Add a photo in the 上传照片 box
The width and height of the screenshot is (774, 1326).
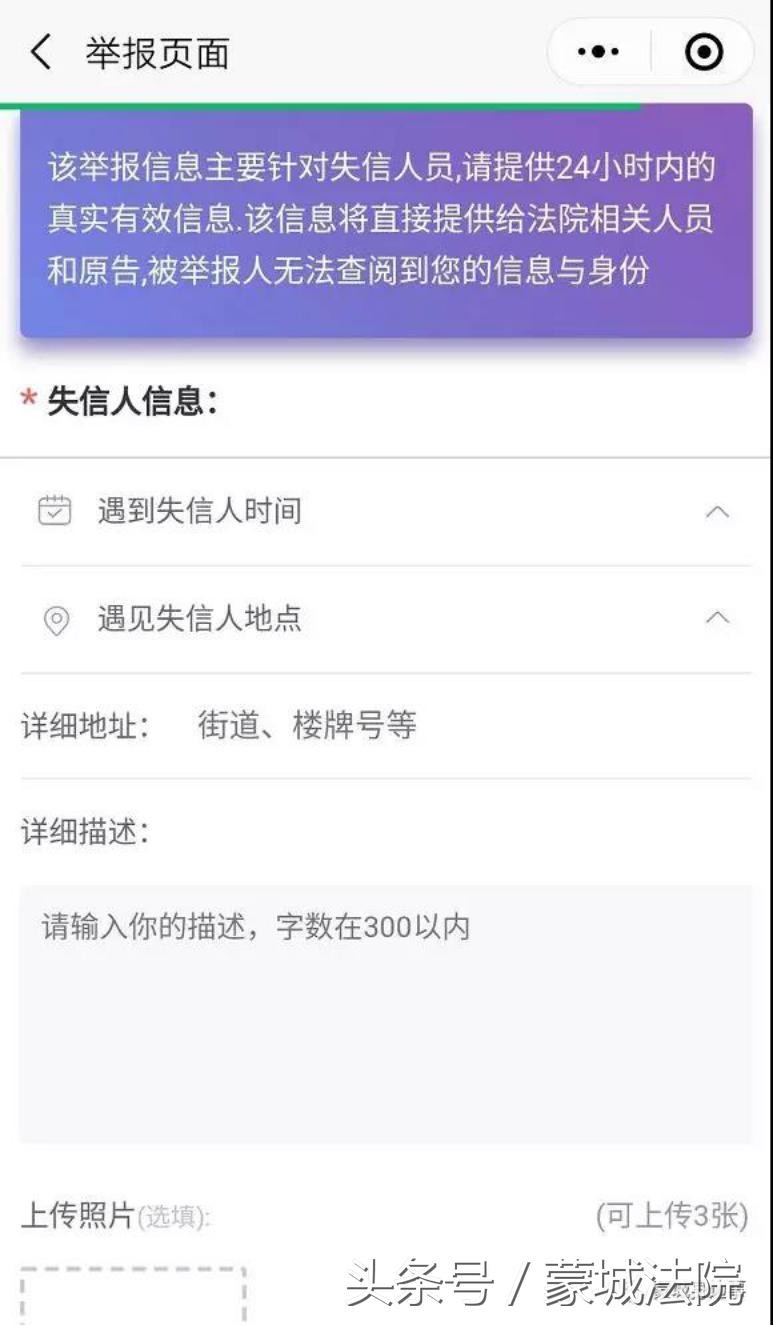(x=132, y=1297)
